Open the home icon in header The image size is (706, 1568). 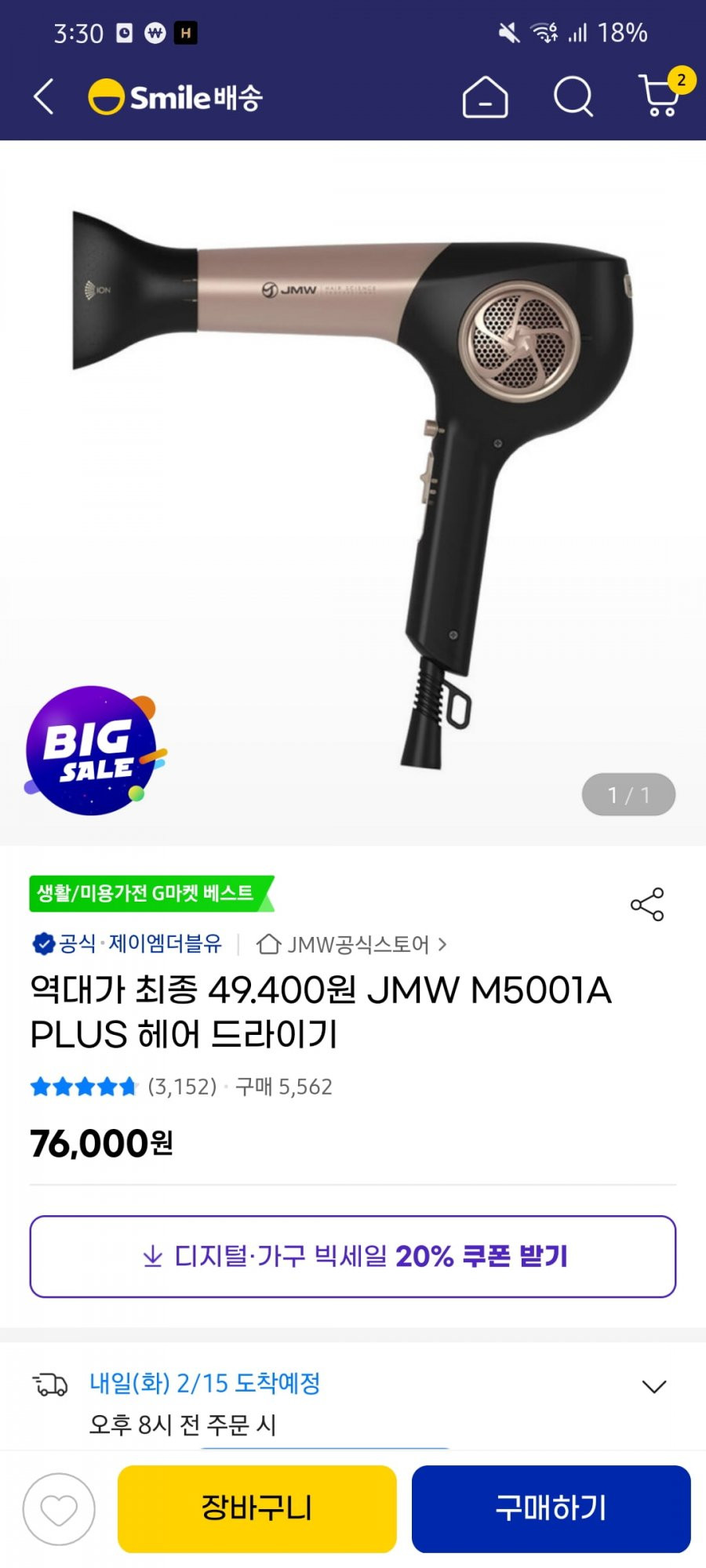click(485, 97)
